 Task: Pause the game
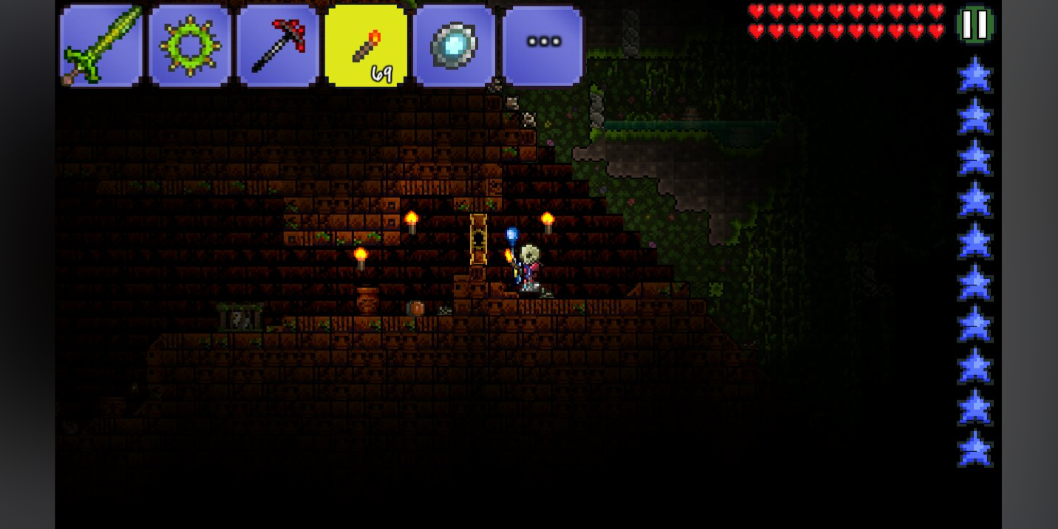[x=975, y=25]
